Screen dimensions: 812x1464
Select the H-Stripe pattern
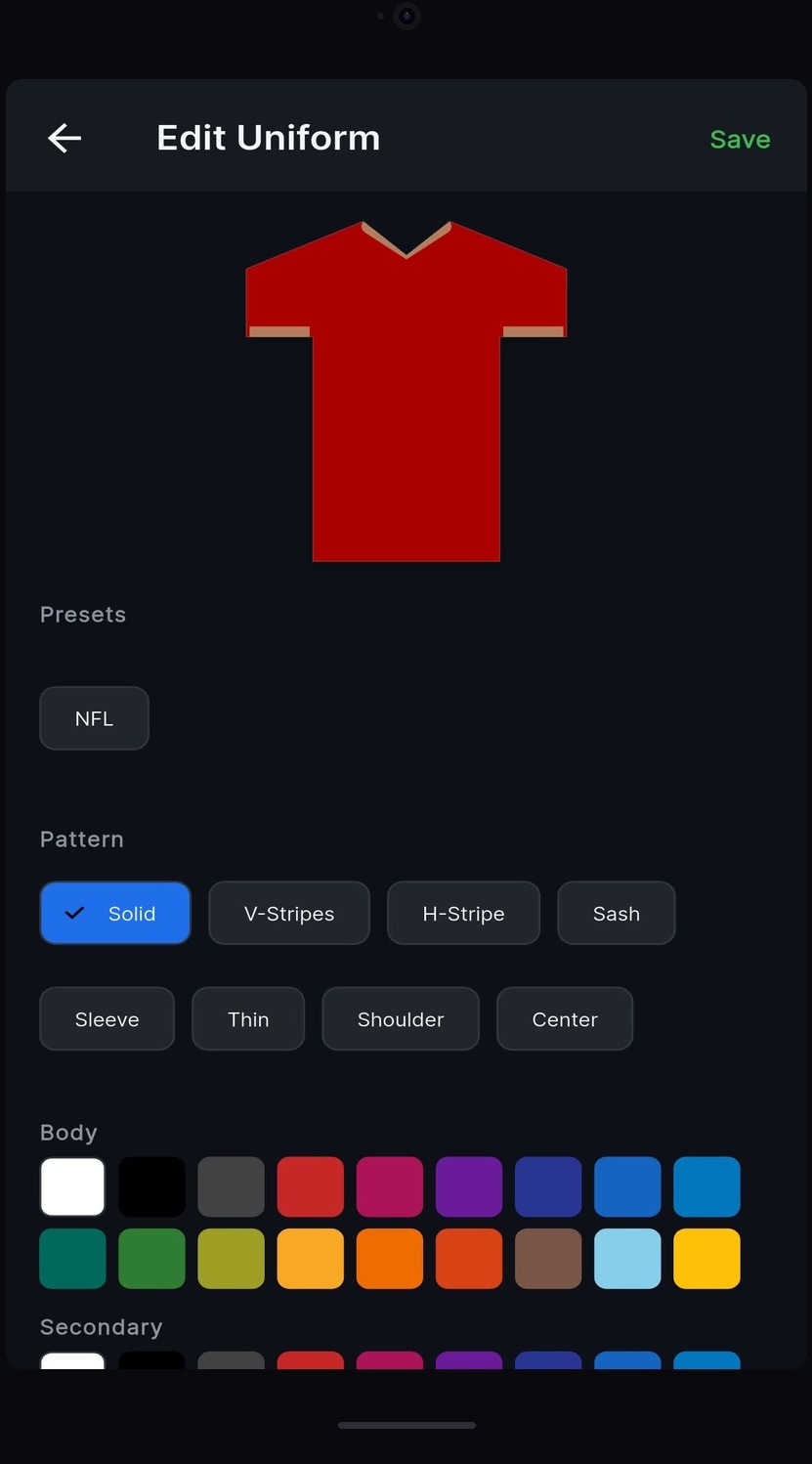(463, 913)
